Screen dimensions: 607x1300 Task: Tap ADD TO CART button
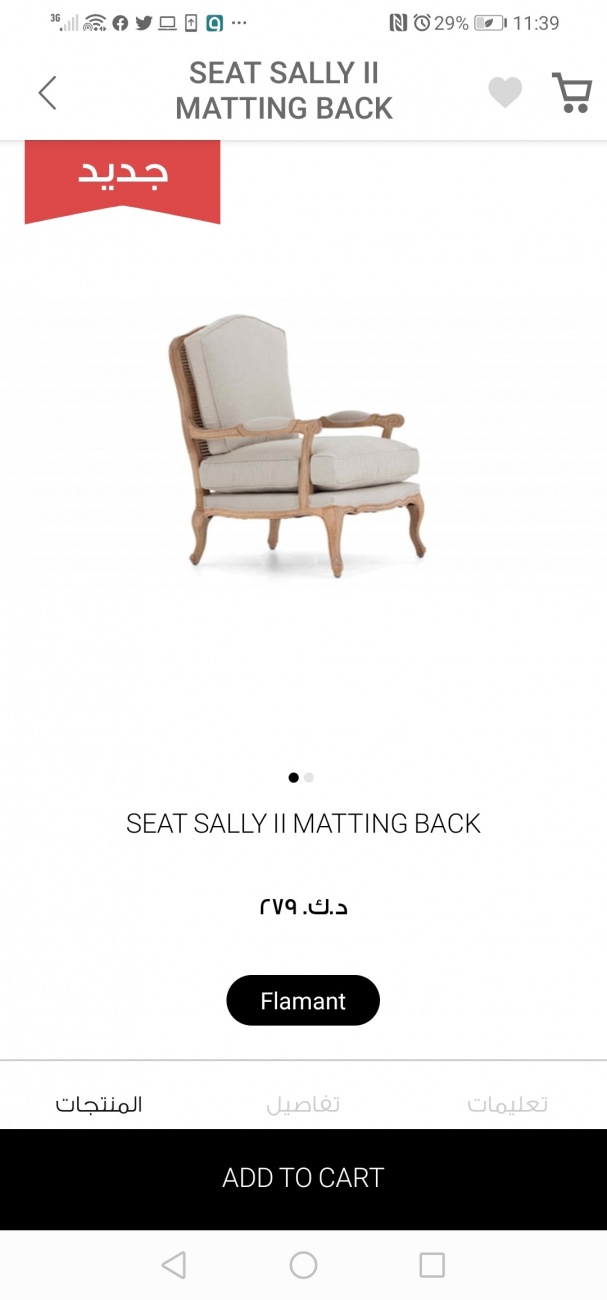303,1178
